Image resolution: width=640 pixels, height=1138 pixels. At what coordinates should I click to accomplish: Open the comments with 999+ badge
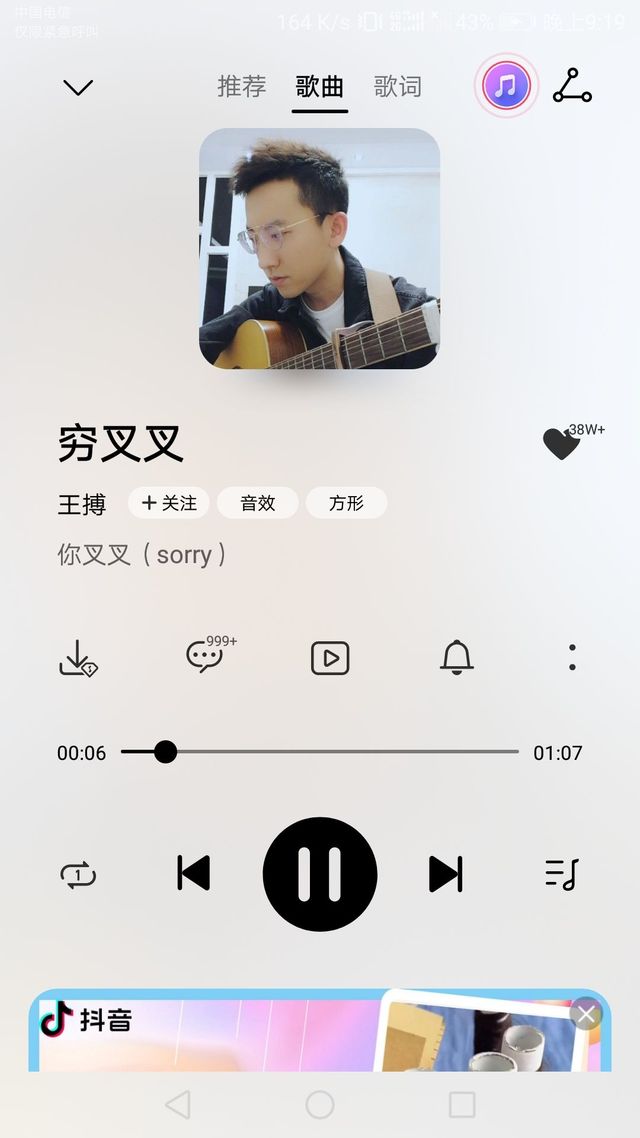point(204,657)
